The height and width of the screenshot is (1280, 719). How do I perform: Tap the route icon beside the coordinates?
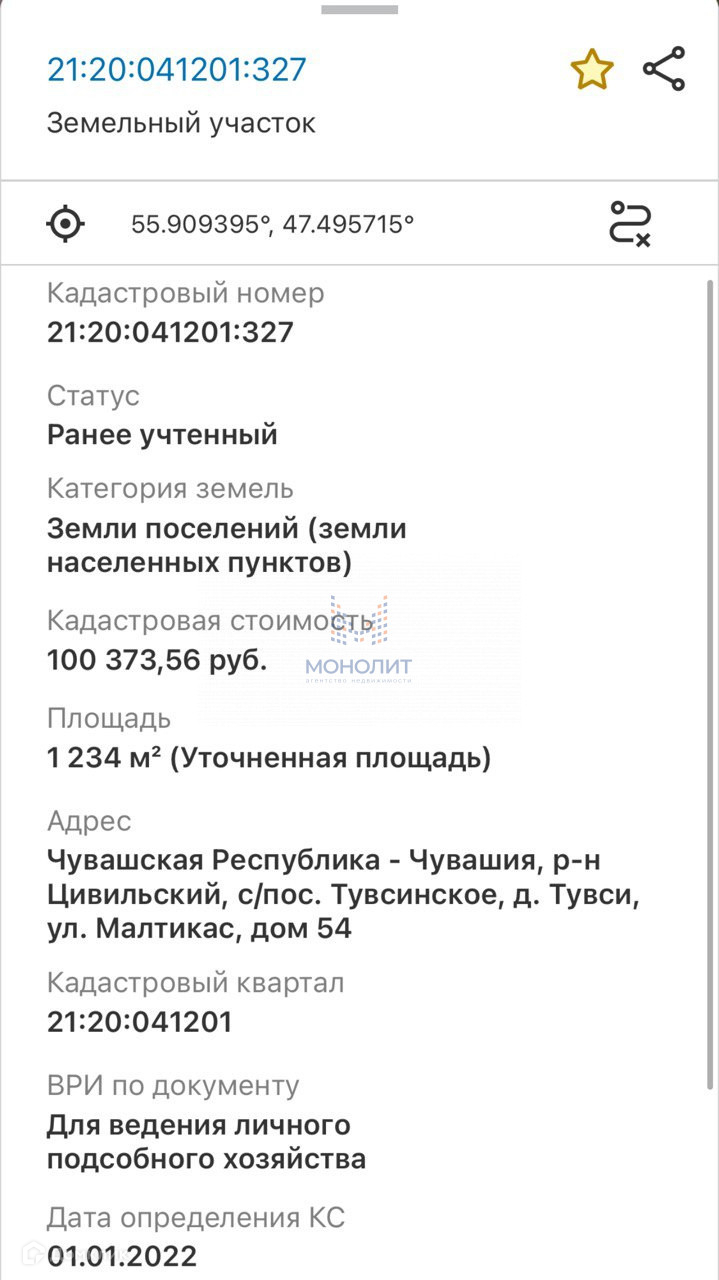pyautogui.click(x=631, y=223)
